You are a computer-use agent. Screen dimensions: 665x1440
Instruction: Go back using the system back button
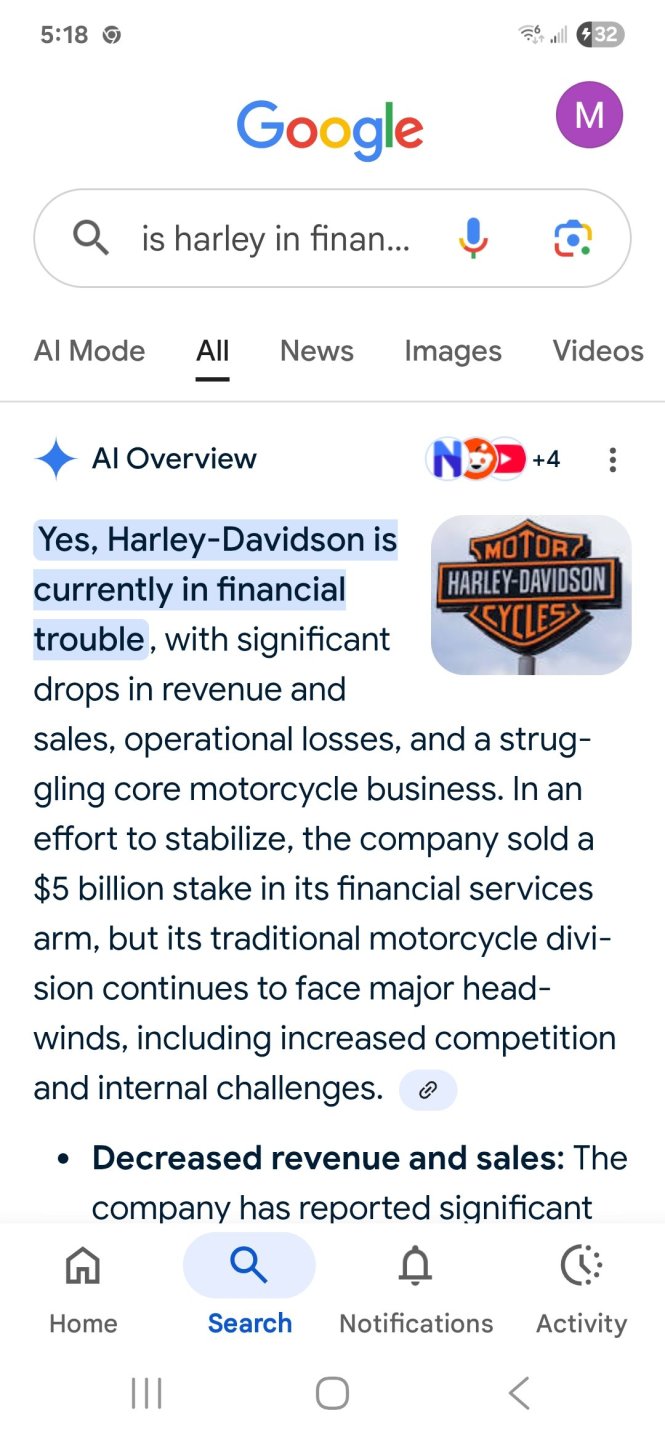(x=518, y=1393)
